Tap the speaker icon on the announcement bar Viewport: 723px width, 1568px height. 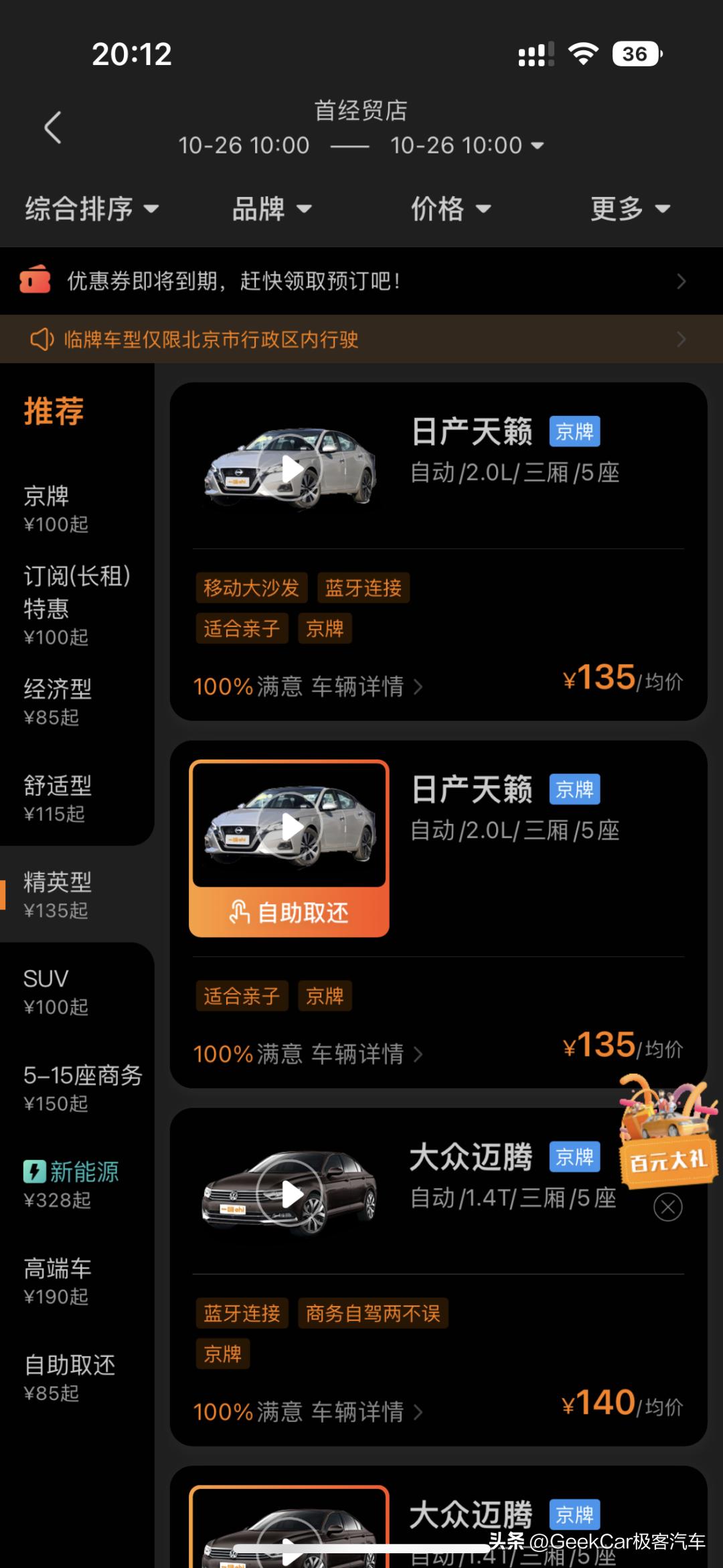click(42, 340)
